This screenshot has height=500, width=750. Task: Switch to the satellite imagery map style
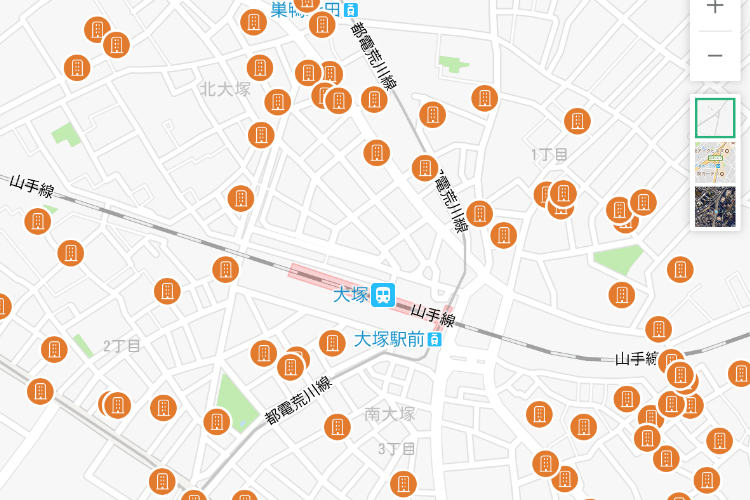(x=715, y=206)
